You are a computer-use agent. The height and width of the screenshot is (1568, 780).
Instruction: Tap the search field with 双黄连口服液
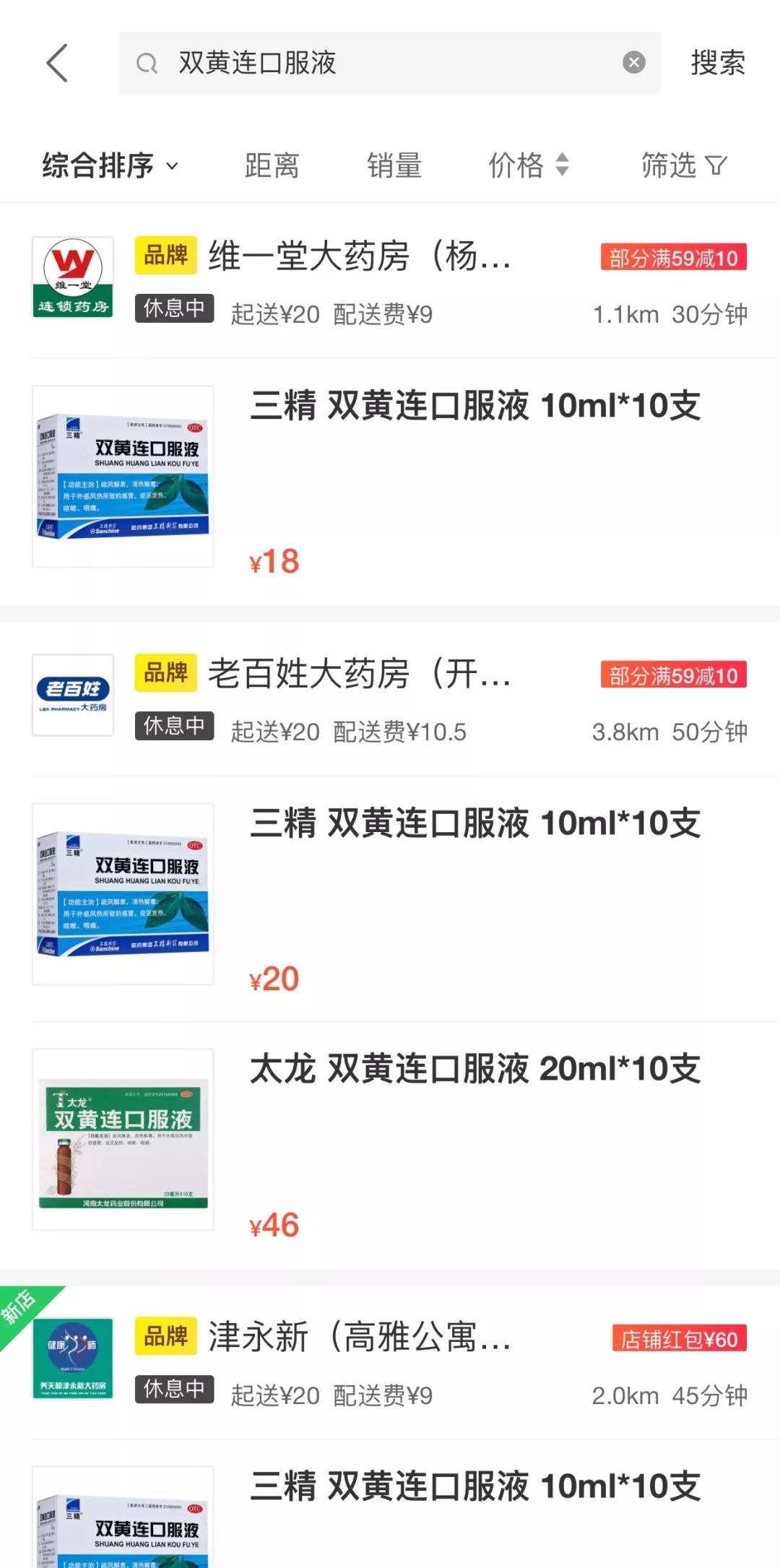pyautogui.click(x=376, y=63)
